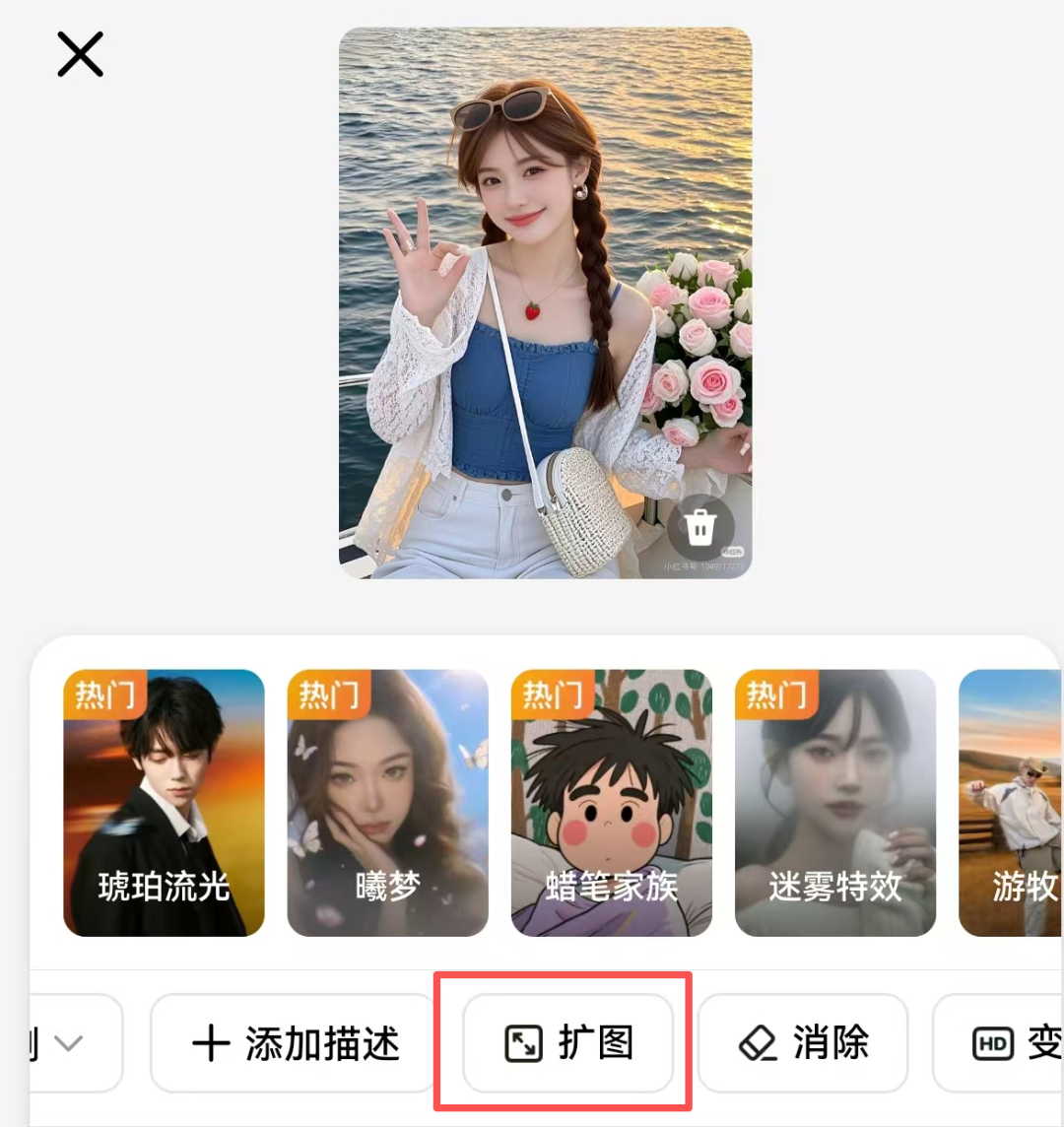Tap the 添加描述 button
1064x1127 pixels.
point(295,1043)
